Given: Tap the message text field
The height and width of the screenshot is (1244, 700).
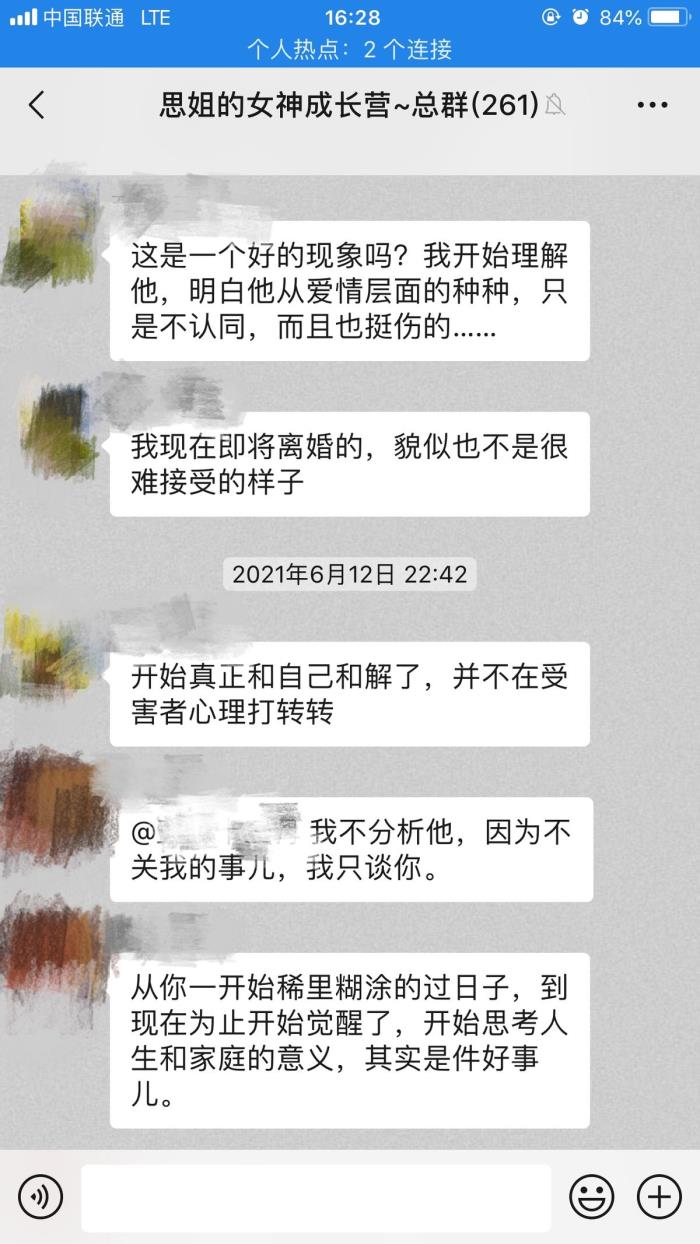Looking at the screenshot, I should [315, 1197].
